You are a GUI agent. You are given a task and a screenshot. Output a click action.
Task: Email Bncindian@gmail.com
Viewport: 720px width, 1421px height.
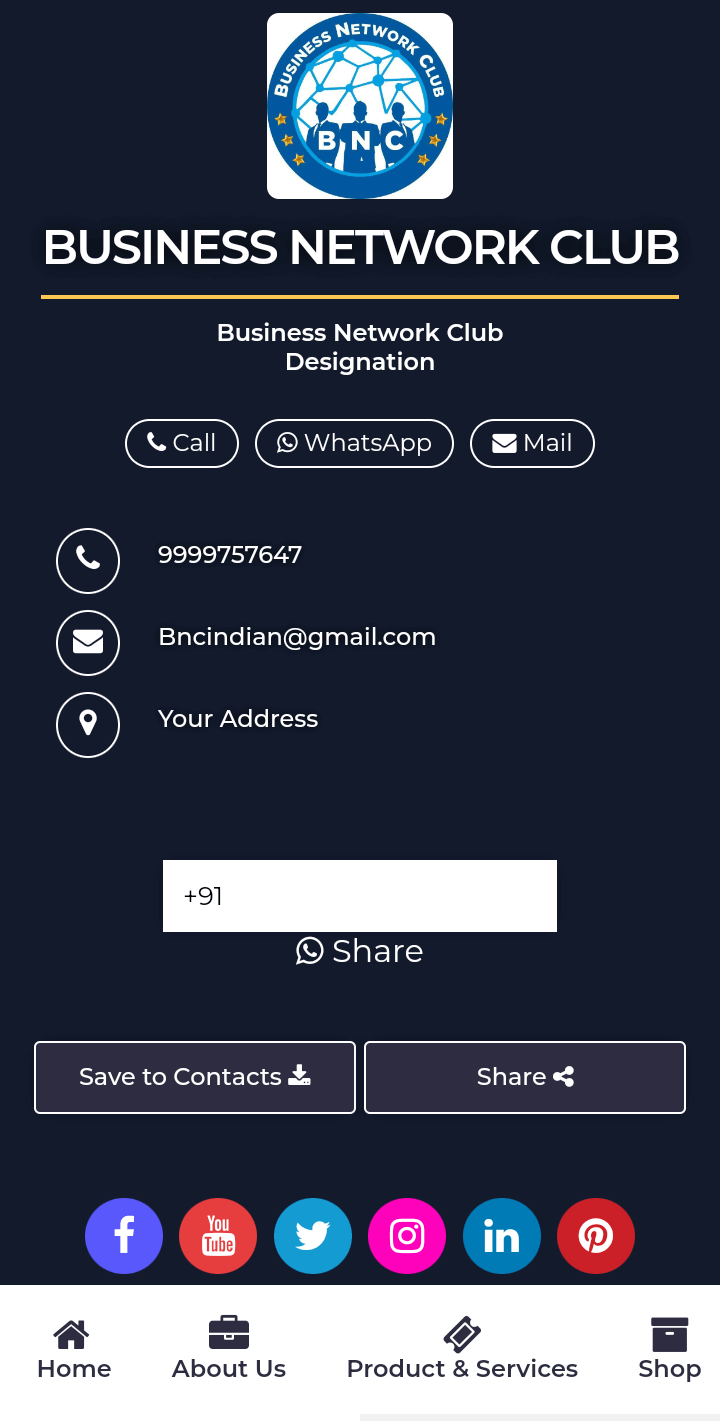[297, 637]
